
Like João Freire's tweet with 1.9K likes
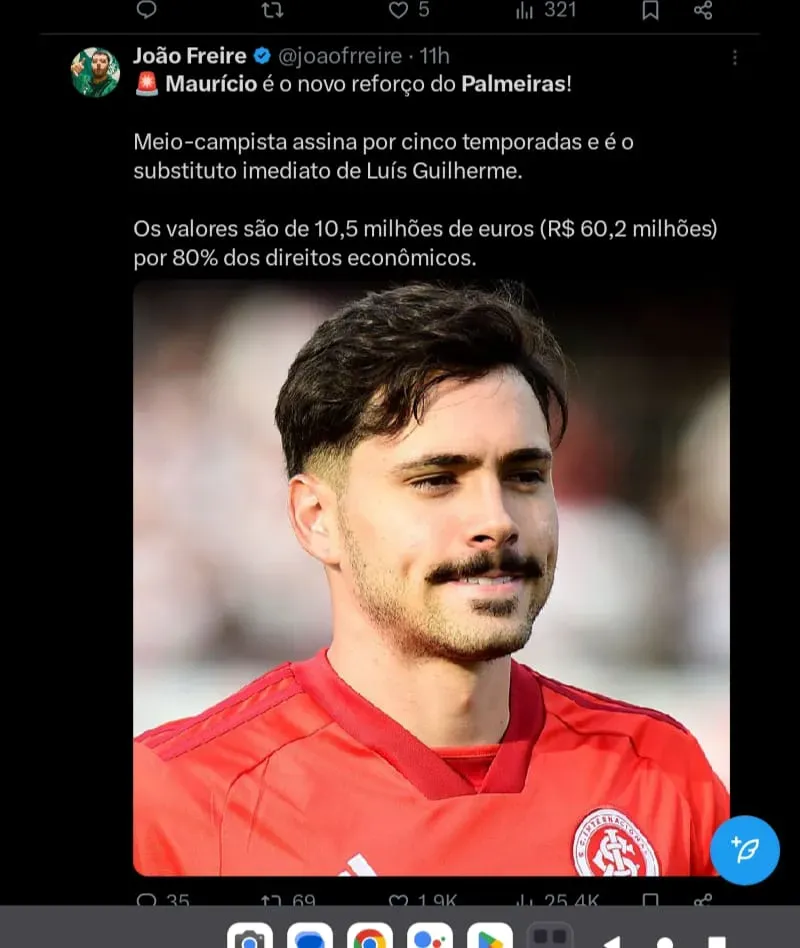pyautogui.click(x=398, y=900)
